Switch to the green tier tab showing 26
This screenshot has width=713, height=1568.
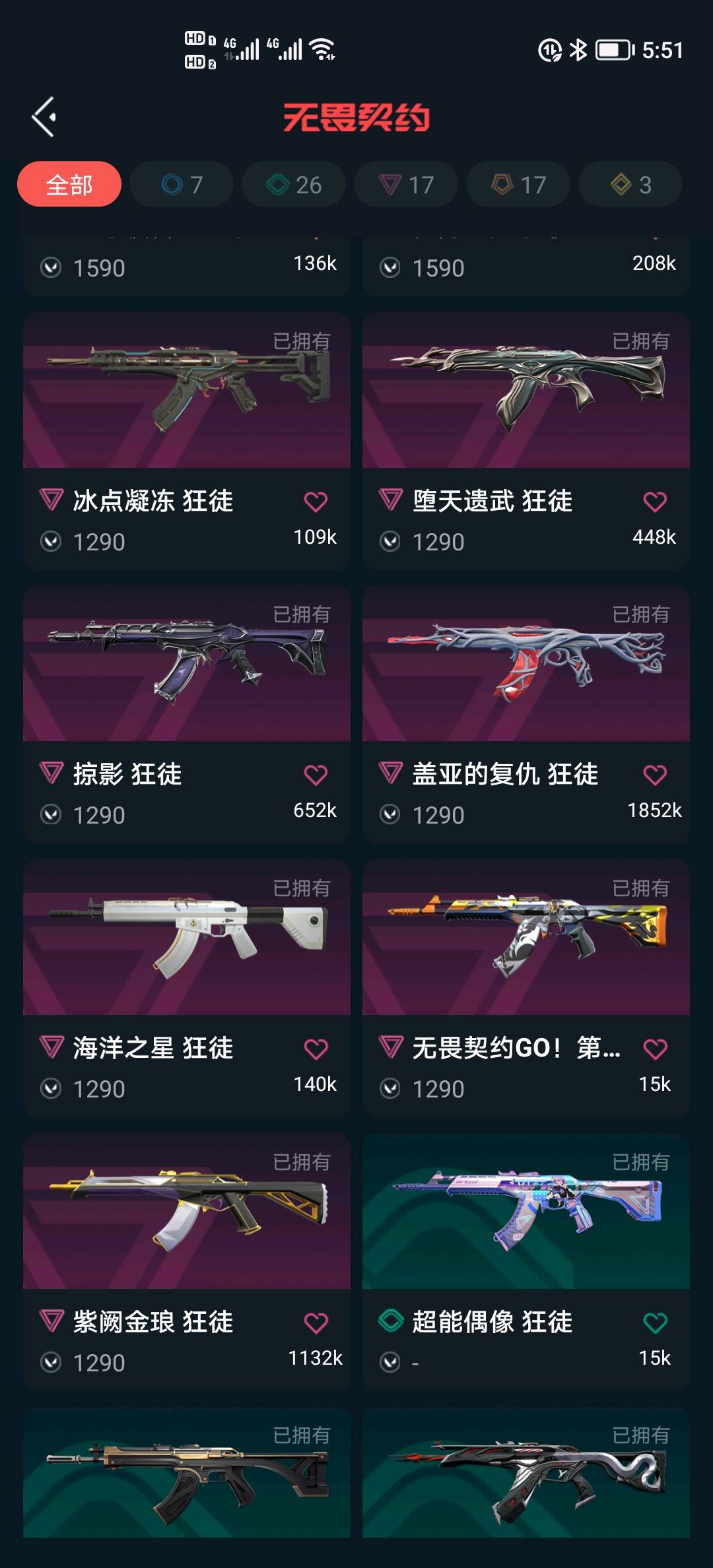pos(294,184)
